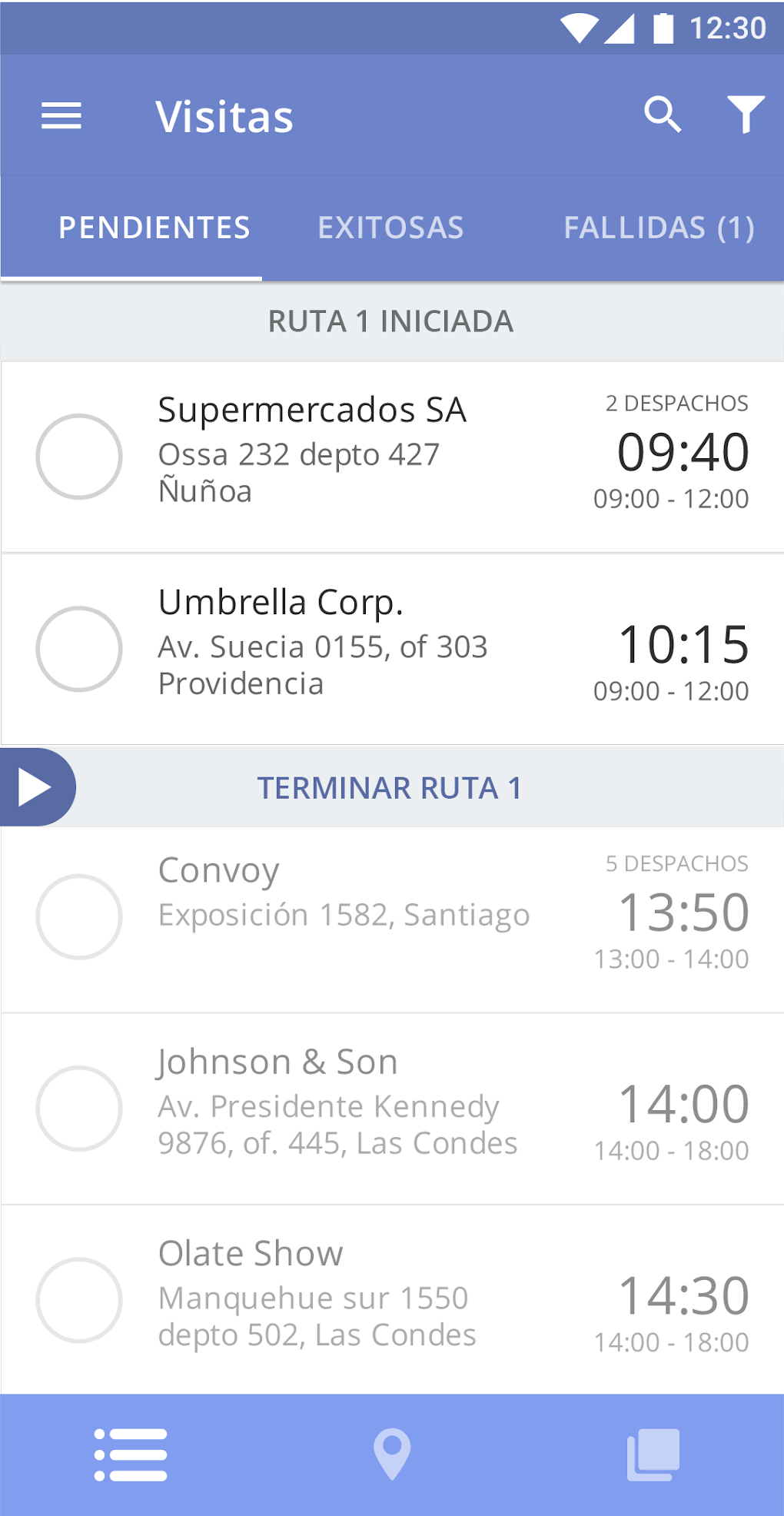
Task: Toggle the Johnson & Son visit circle
Action: point(80,1109)
